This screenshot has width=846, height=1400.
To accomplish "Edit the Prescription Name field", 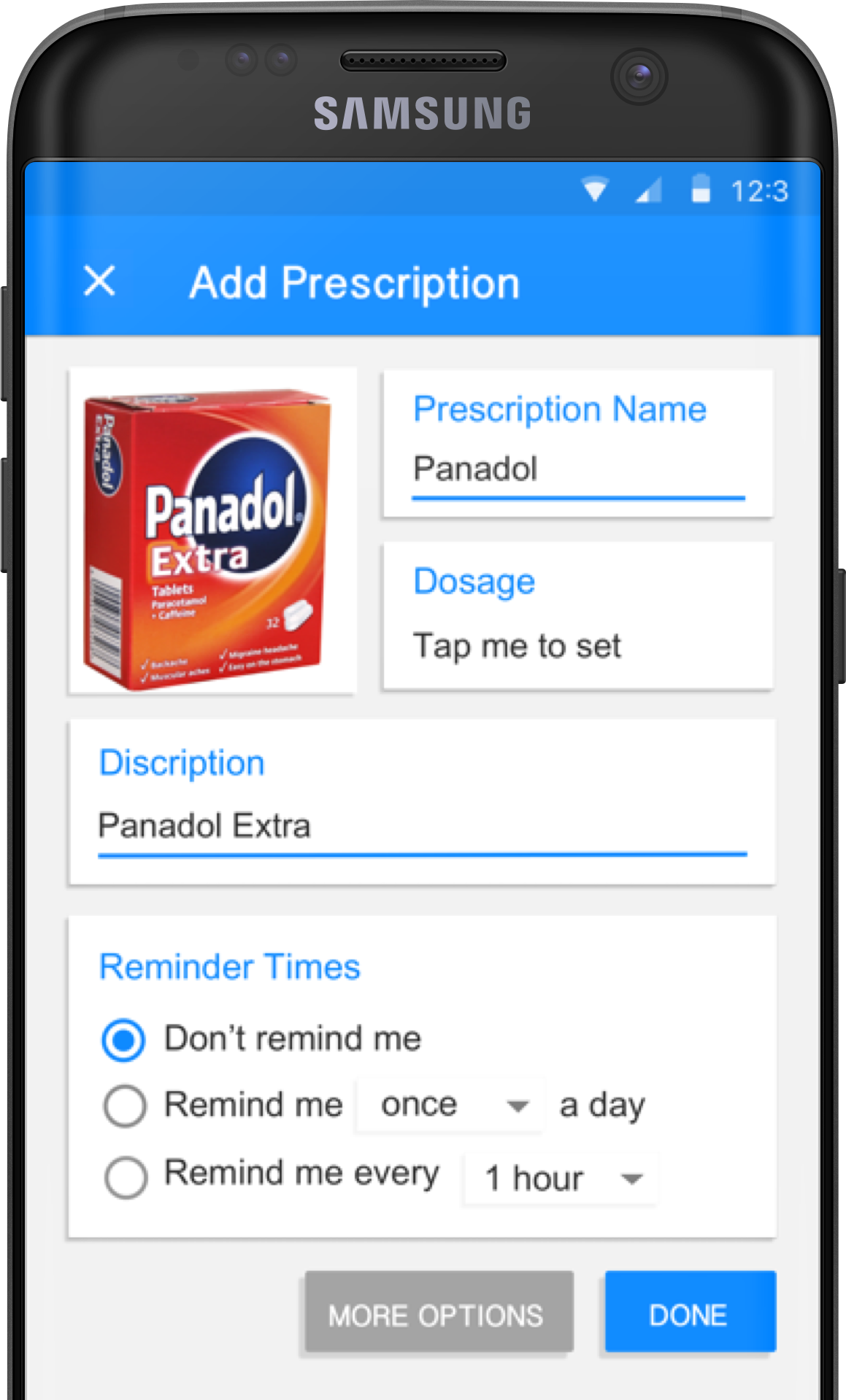I will click(578, 469).
